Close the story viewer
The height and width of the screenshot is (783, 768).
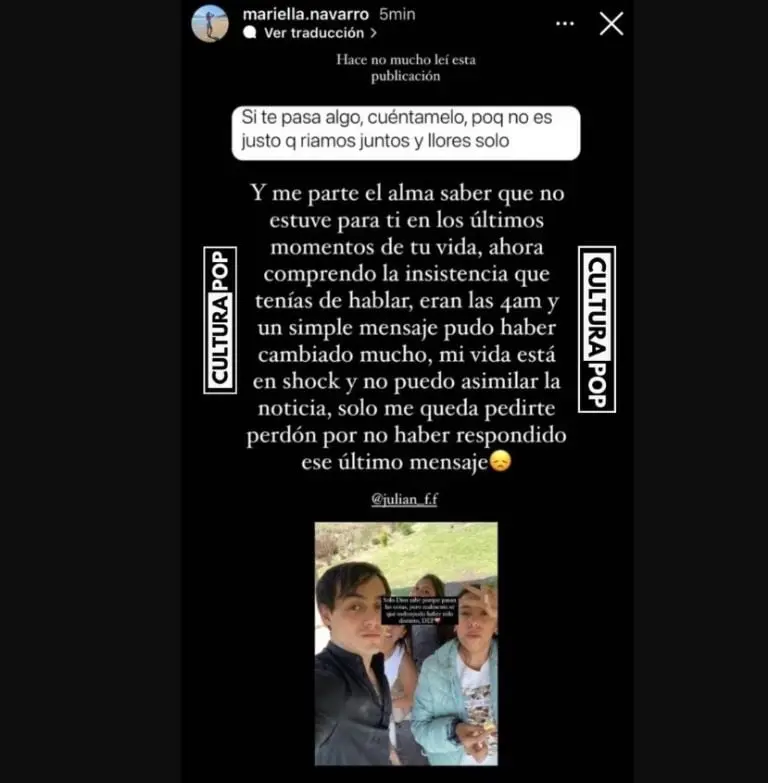611,24
